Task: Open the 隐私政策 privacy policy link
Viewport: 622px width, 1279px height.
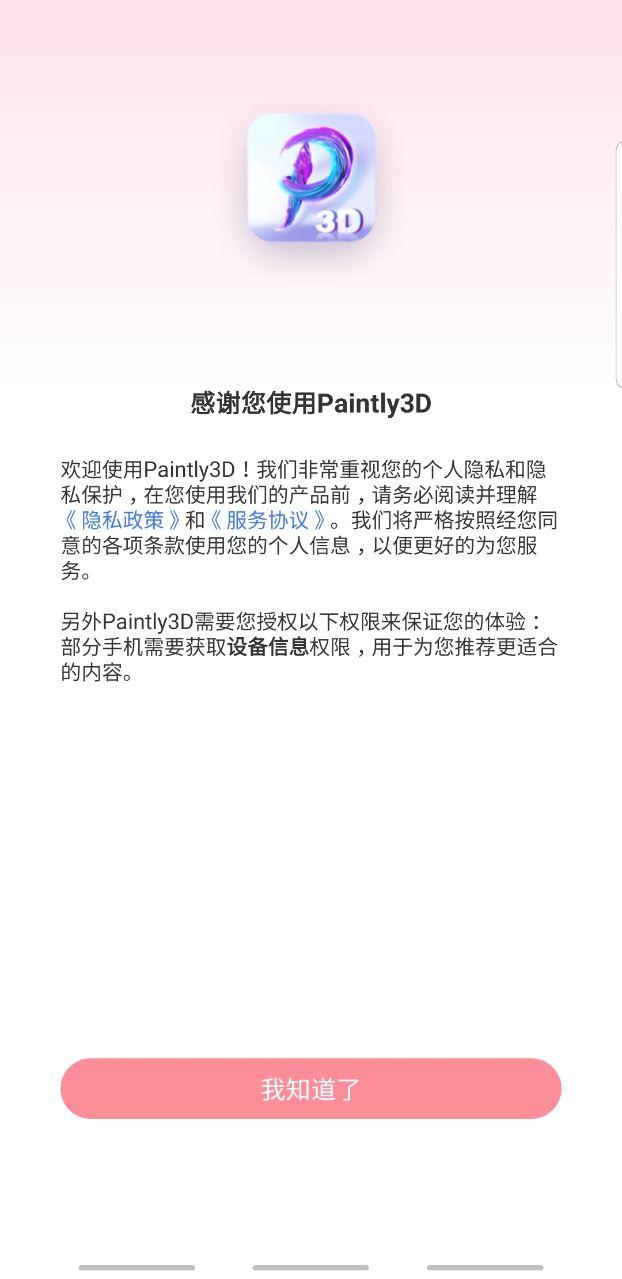Action: click(122, 521)
